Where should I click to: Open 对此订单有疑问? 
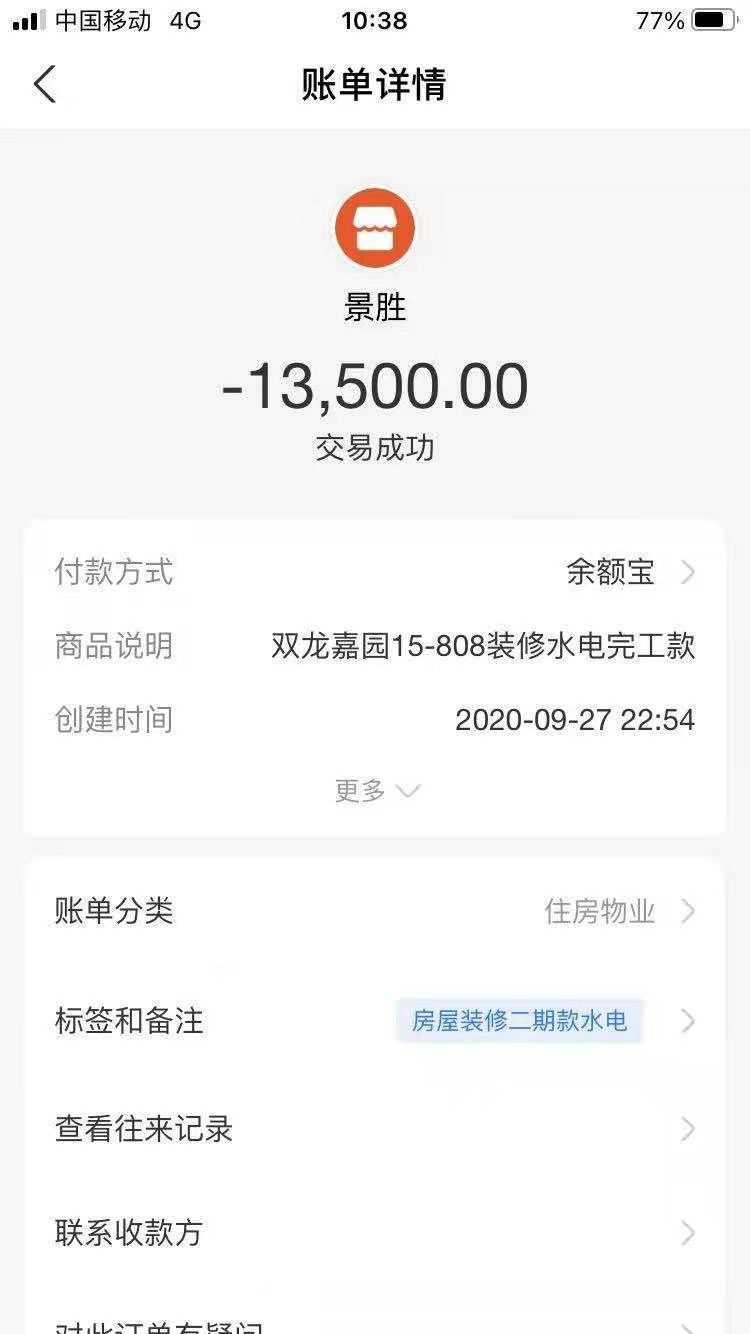[x=375, y=1322]
